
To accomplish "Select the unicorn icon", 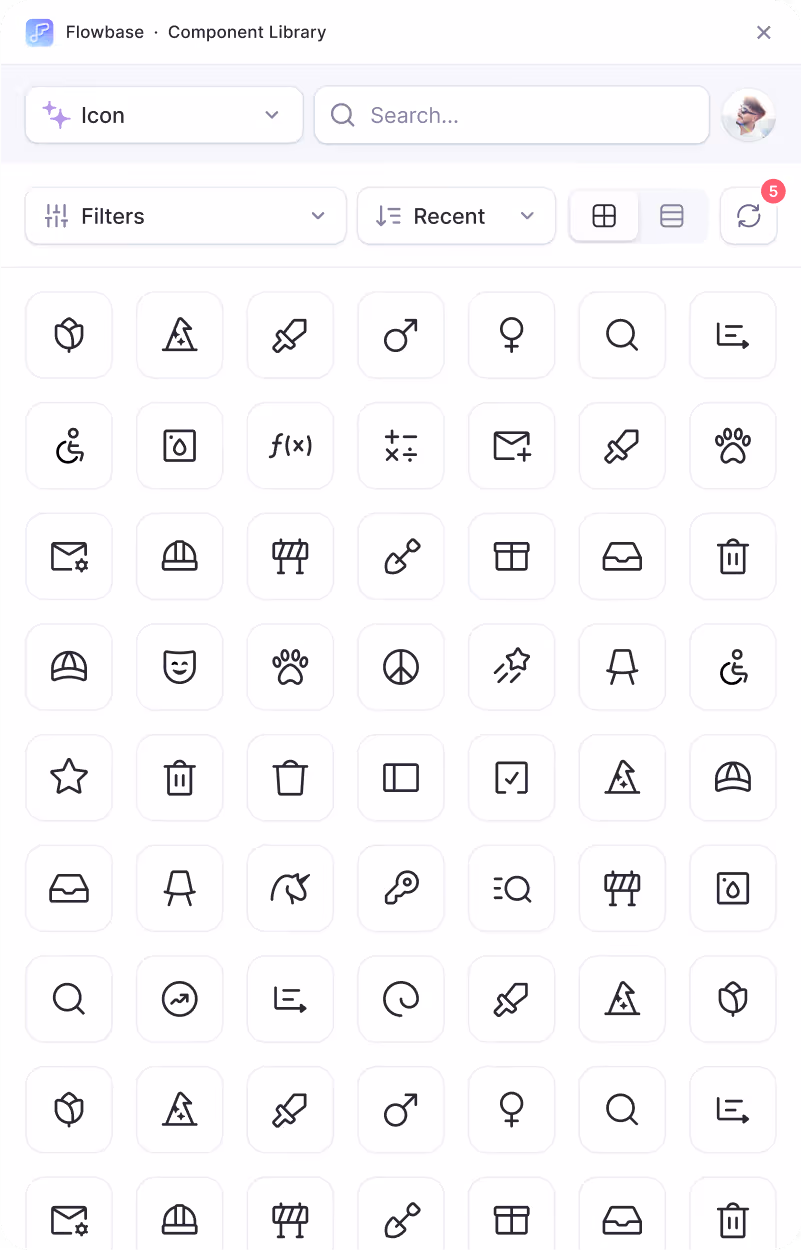I will [290, 888].
